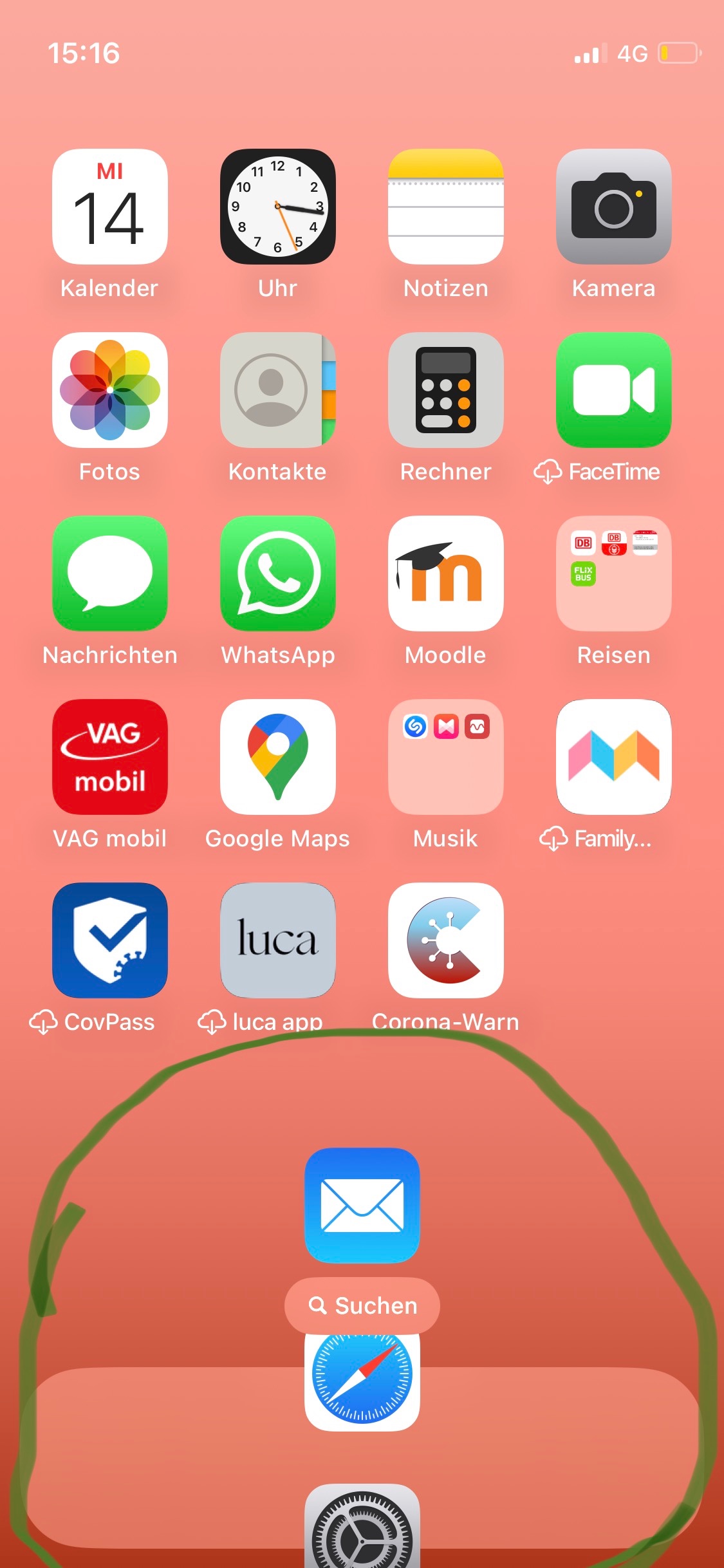This screenshot has width=724, height=1568.
Task: Launch VAG mobil
Action: [109, 757]
